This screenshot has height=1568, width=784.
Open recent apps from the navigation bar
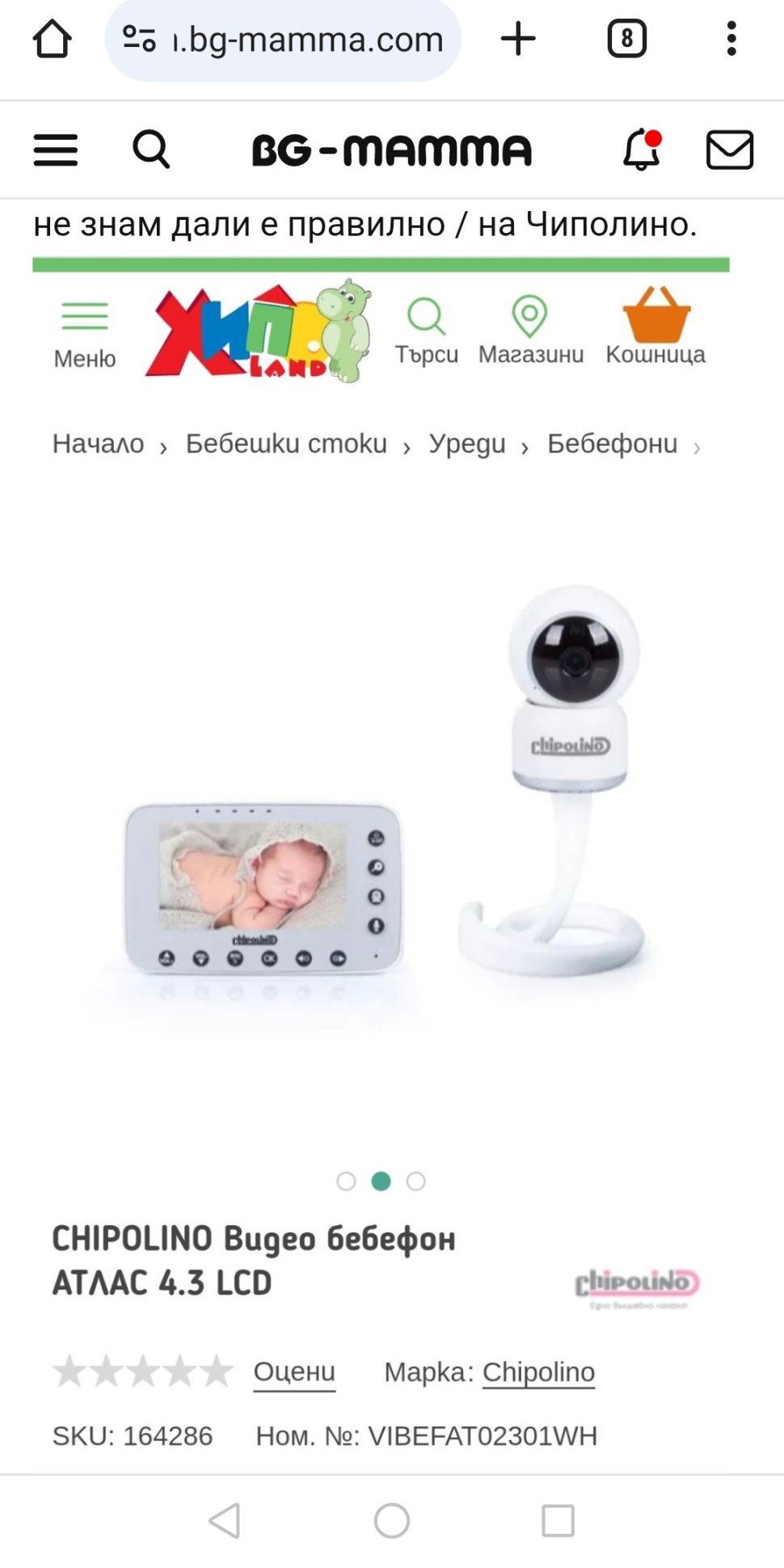pyautogui.click(x=558, y=1521)
